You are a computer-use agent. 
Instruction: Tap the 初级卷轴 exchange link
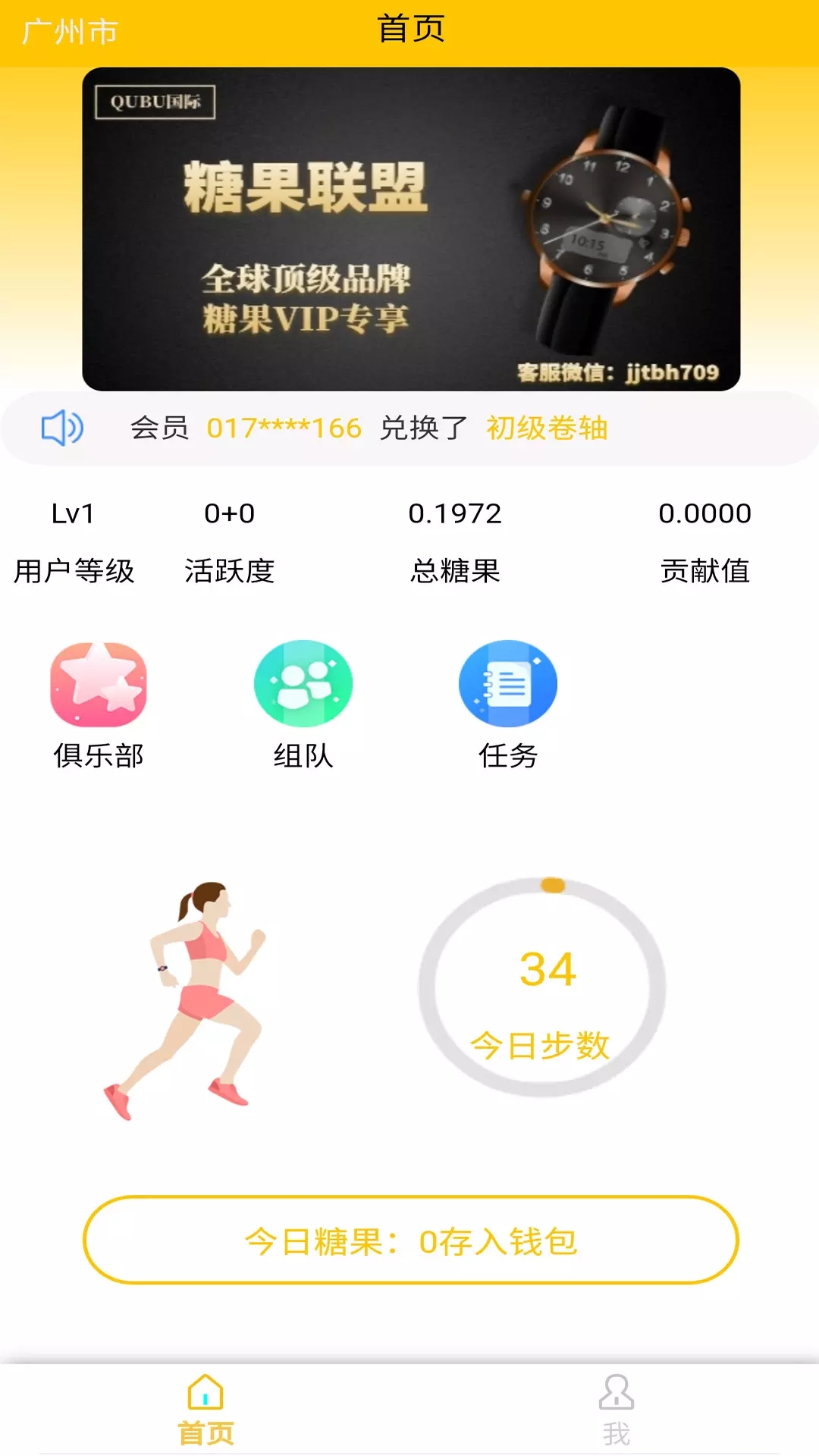coord(548,428)
